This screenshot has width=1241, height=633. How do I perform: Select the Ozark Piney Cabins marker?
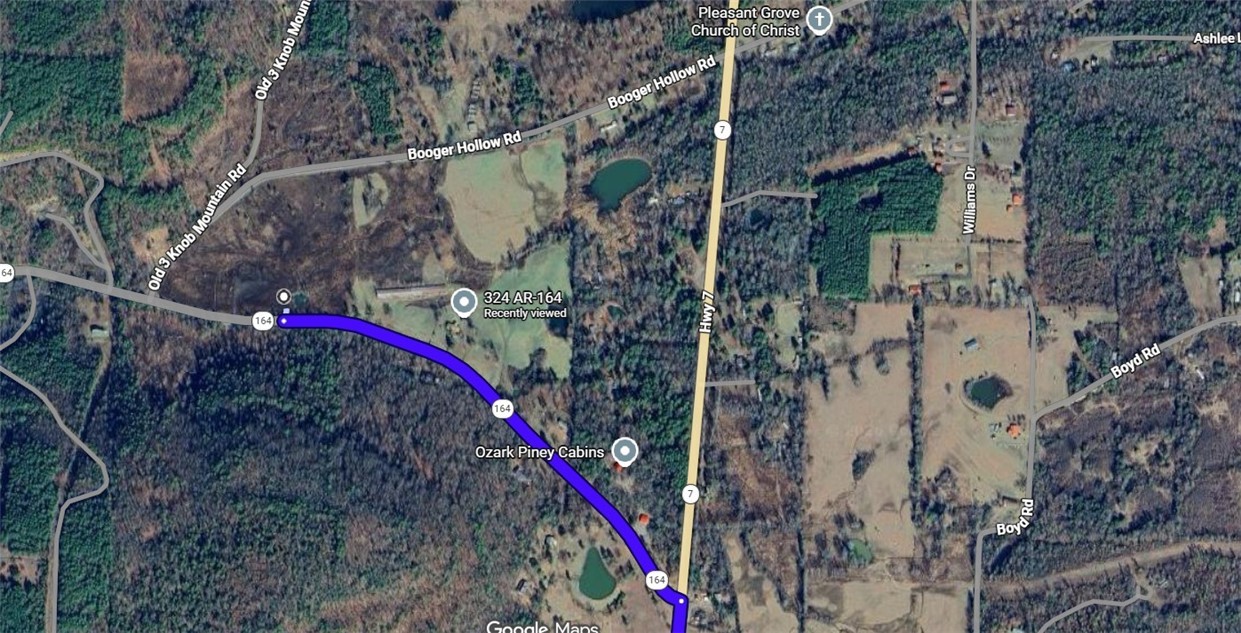click(x=625, y=451)
